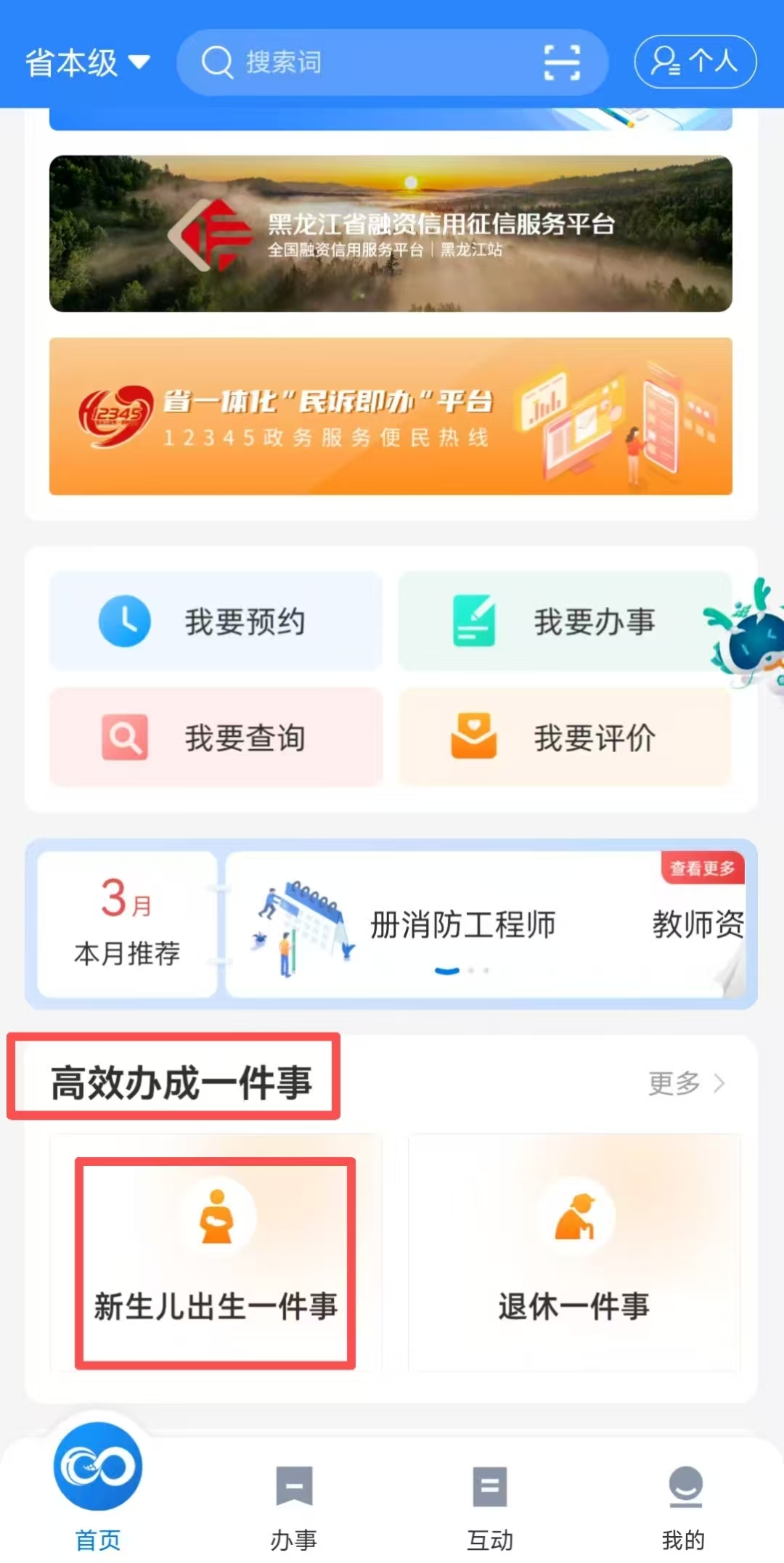Tap the 个人 account button
The height and width of the screenshot is (1563, 784).
[695, 62]
